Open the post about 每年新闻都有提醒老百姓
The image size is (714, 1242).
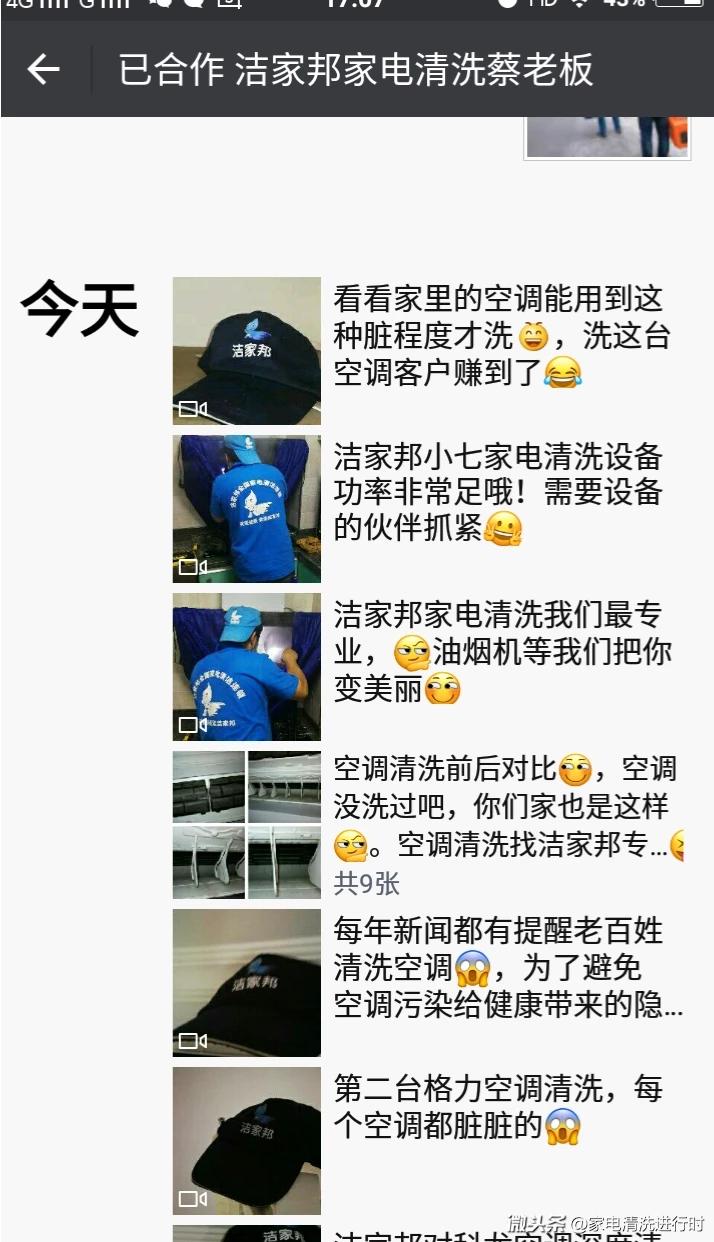coord(247,983)
